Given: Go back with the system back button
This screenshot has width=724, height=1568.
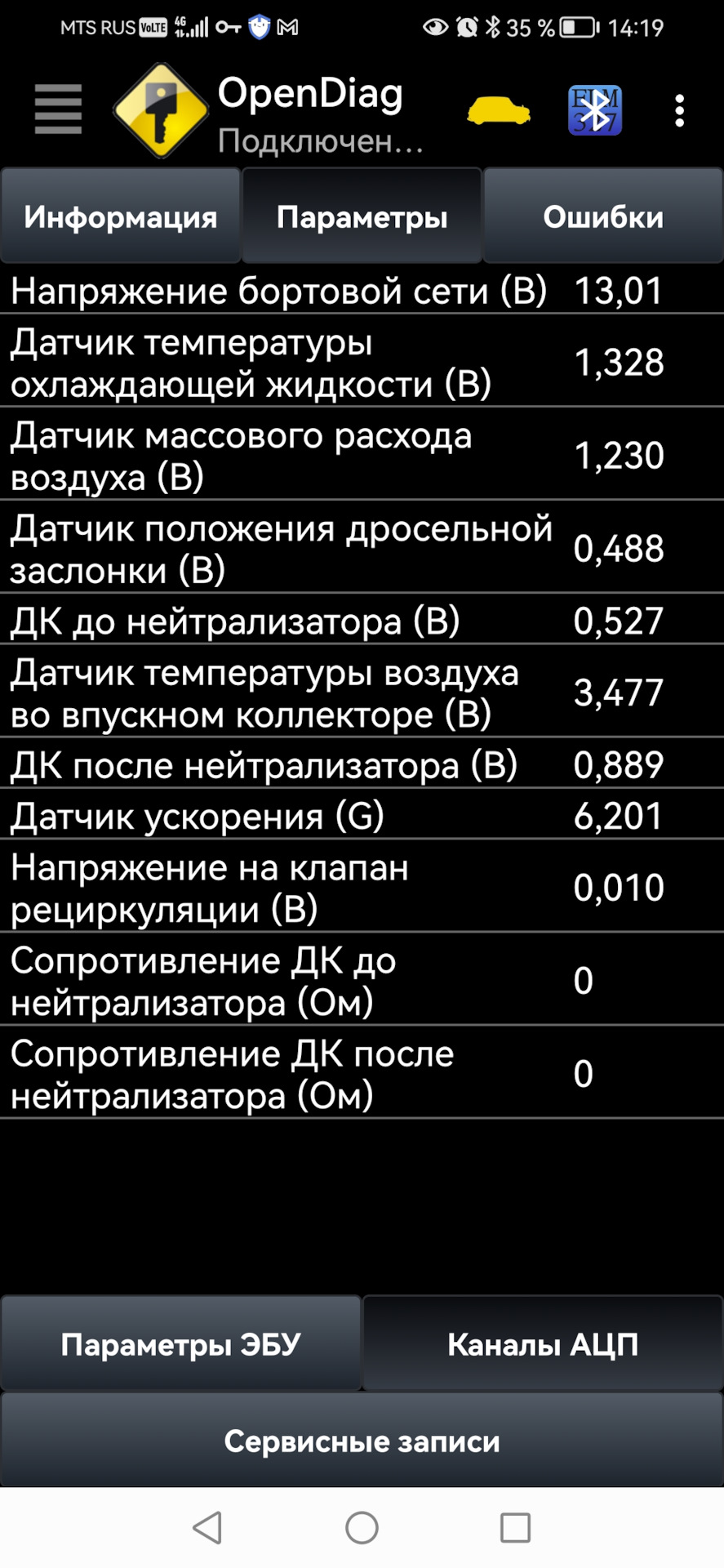Looking at the screenshot, I should click(207, 1527).
